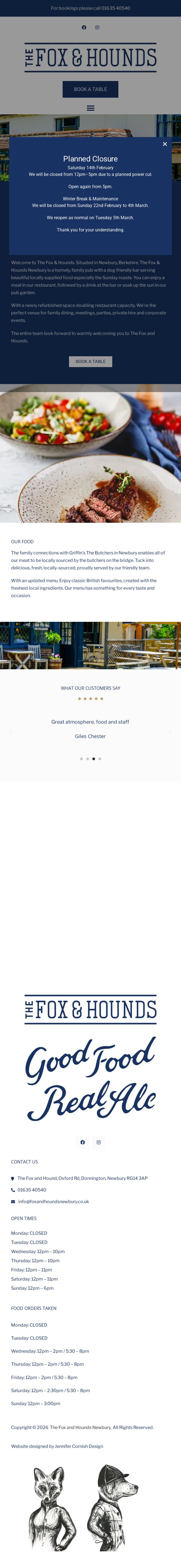Screen dimensions: 181x1568
Task: Email info@foxandhoundsnewbury.co.uk
Action: (x=53, y=1201)
